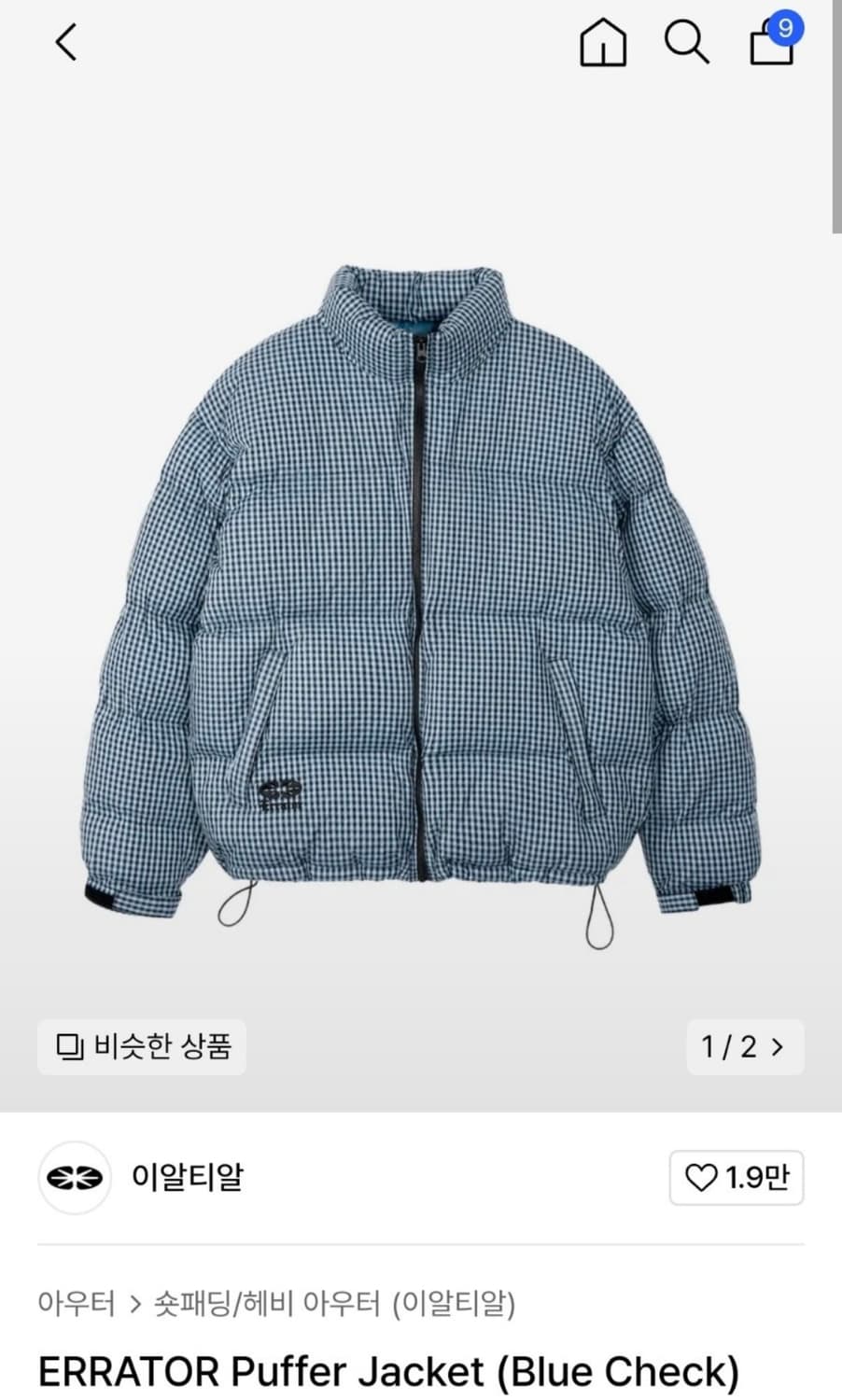Go back using the left chevron arrow
The height and width of the screenshot is (1400, 842).
pyautogui.click(x=63, y=43)
